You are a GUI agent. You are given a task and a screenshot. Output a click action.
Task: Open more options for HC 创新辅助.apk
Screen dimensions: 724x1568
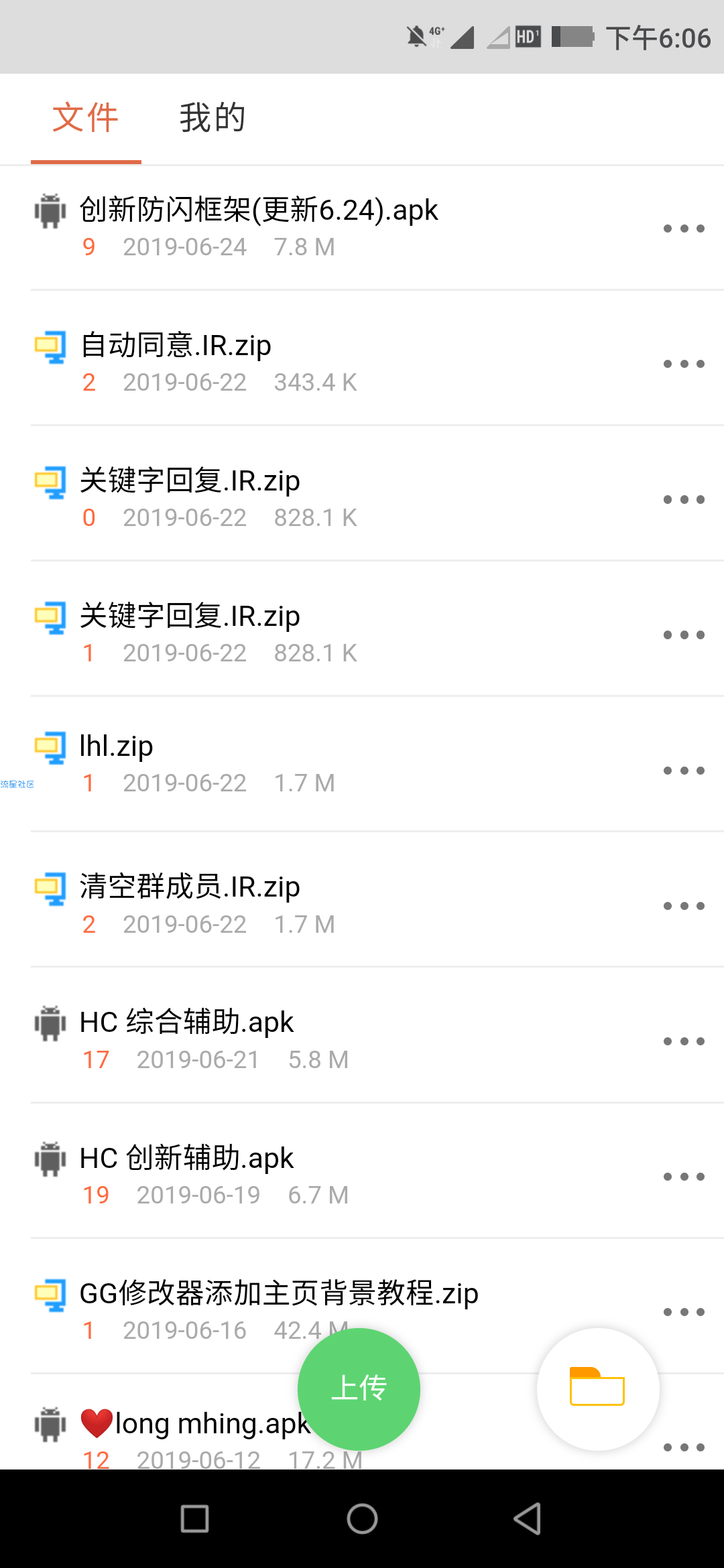(x=684, y=1177)
